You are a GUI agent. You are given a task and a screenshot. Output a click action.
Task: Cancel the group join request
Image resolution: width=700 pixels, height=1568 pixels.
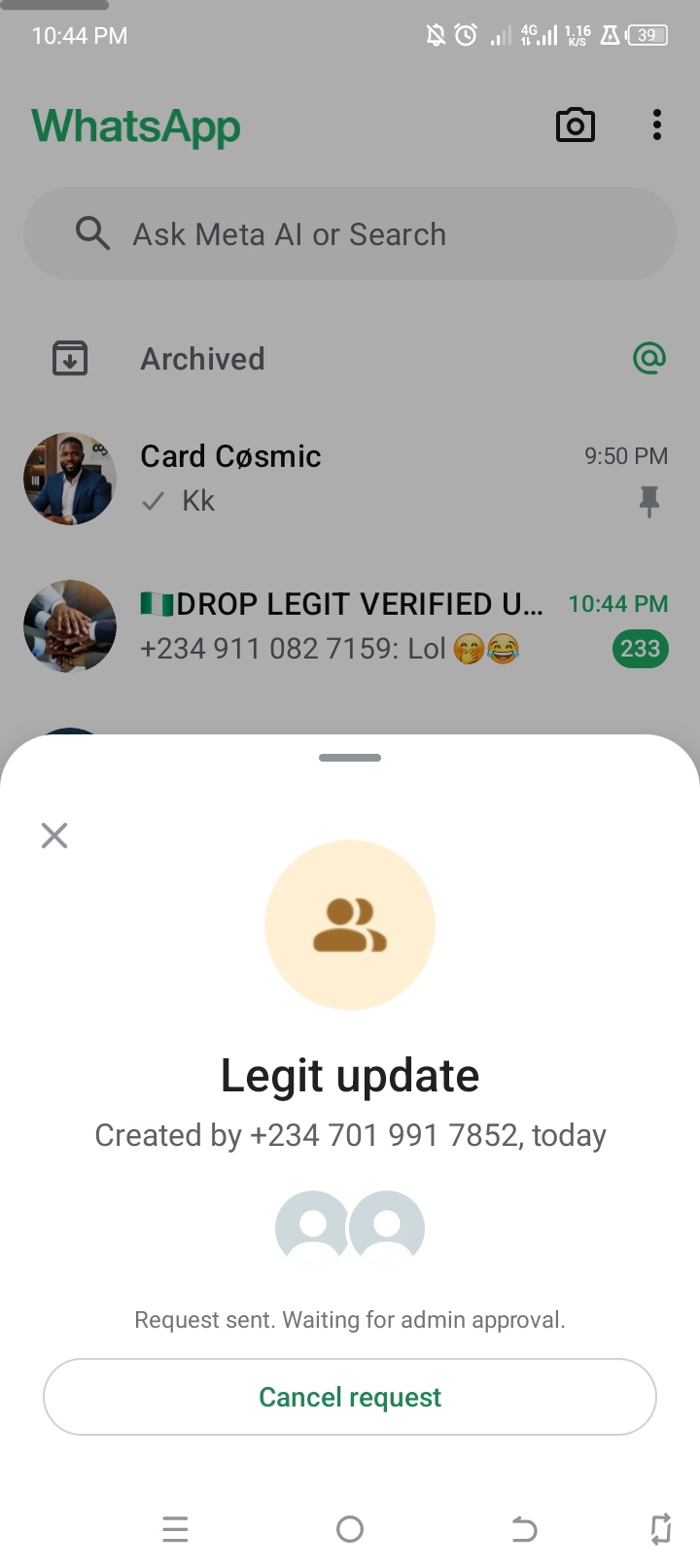click(x=350, y=1397)
